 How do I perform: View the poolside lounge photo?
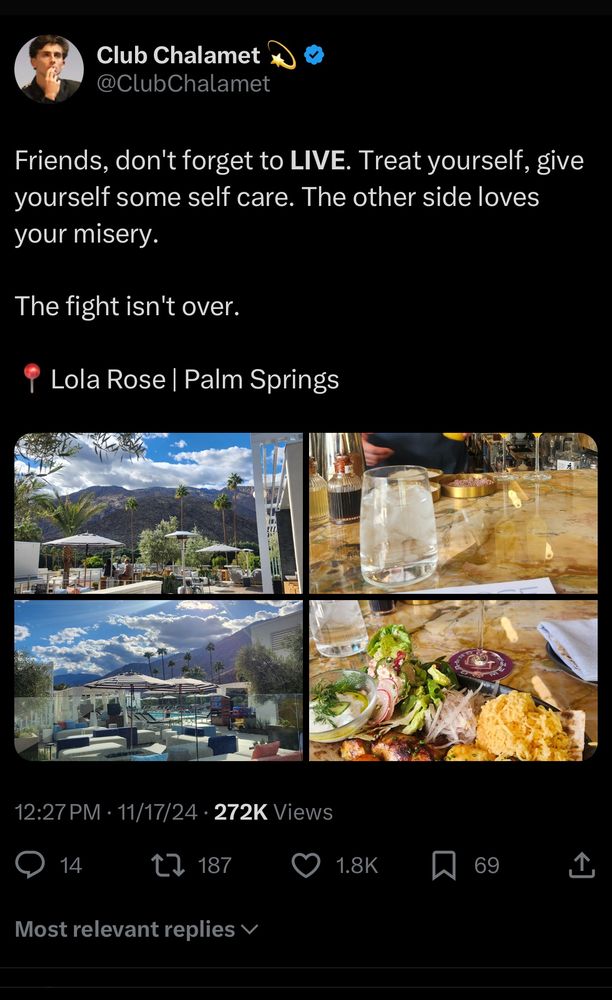158,680
